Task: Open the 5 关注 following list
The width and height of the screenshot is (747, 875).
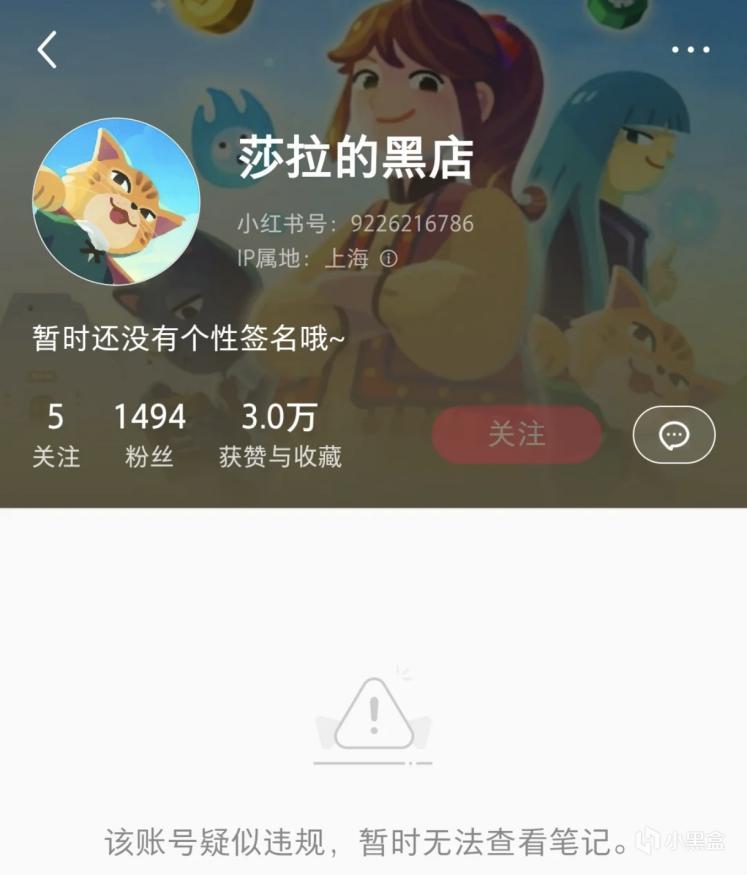Action: pos(56,435)
